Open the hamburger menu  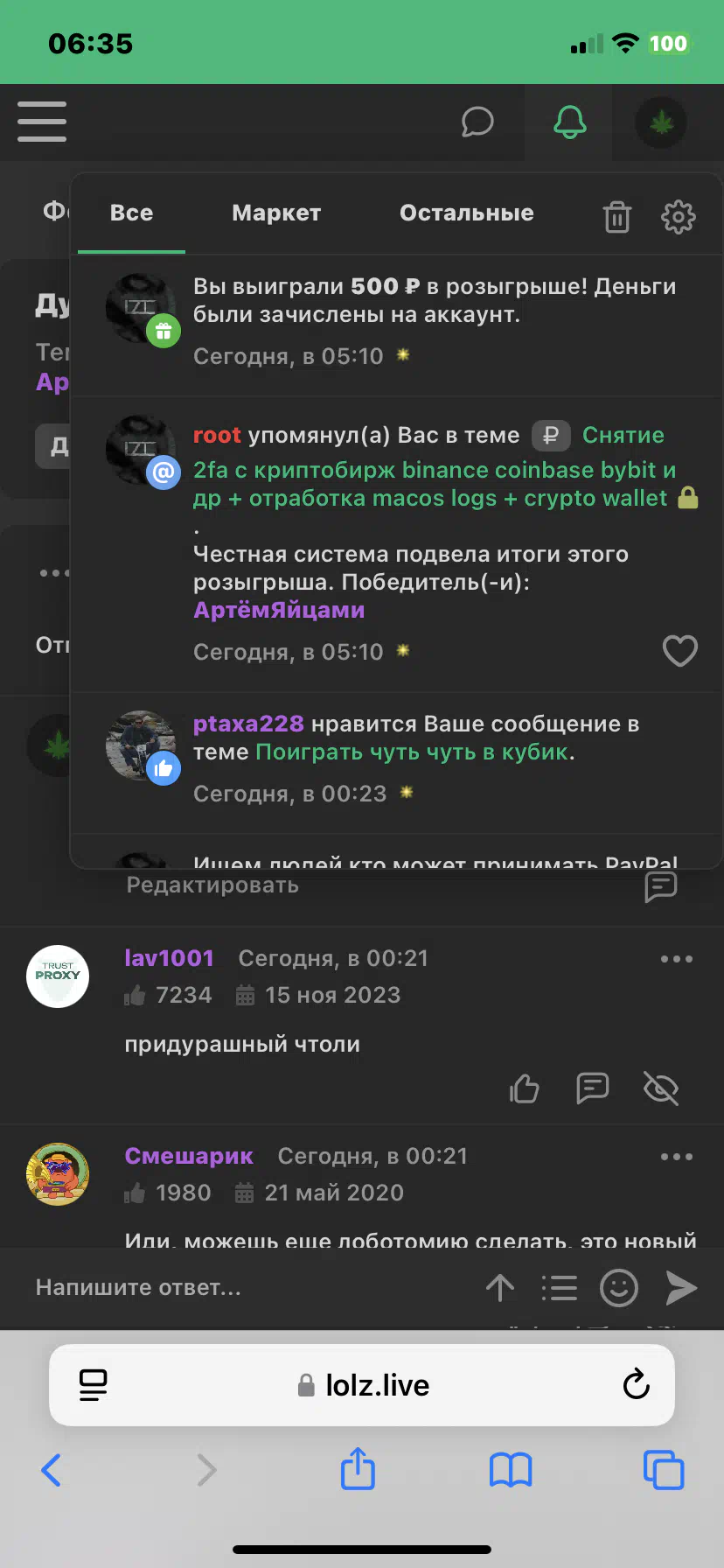coord(42,122)
